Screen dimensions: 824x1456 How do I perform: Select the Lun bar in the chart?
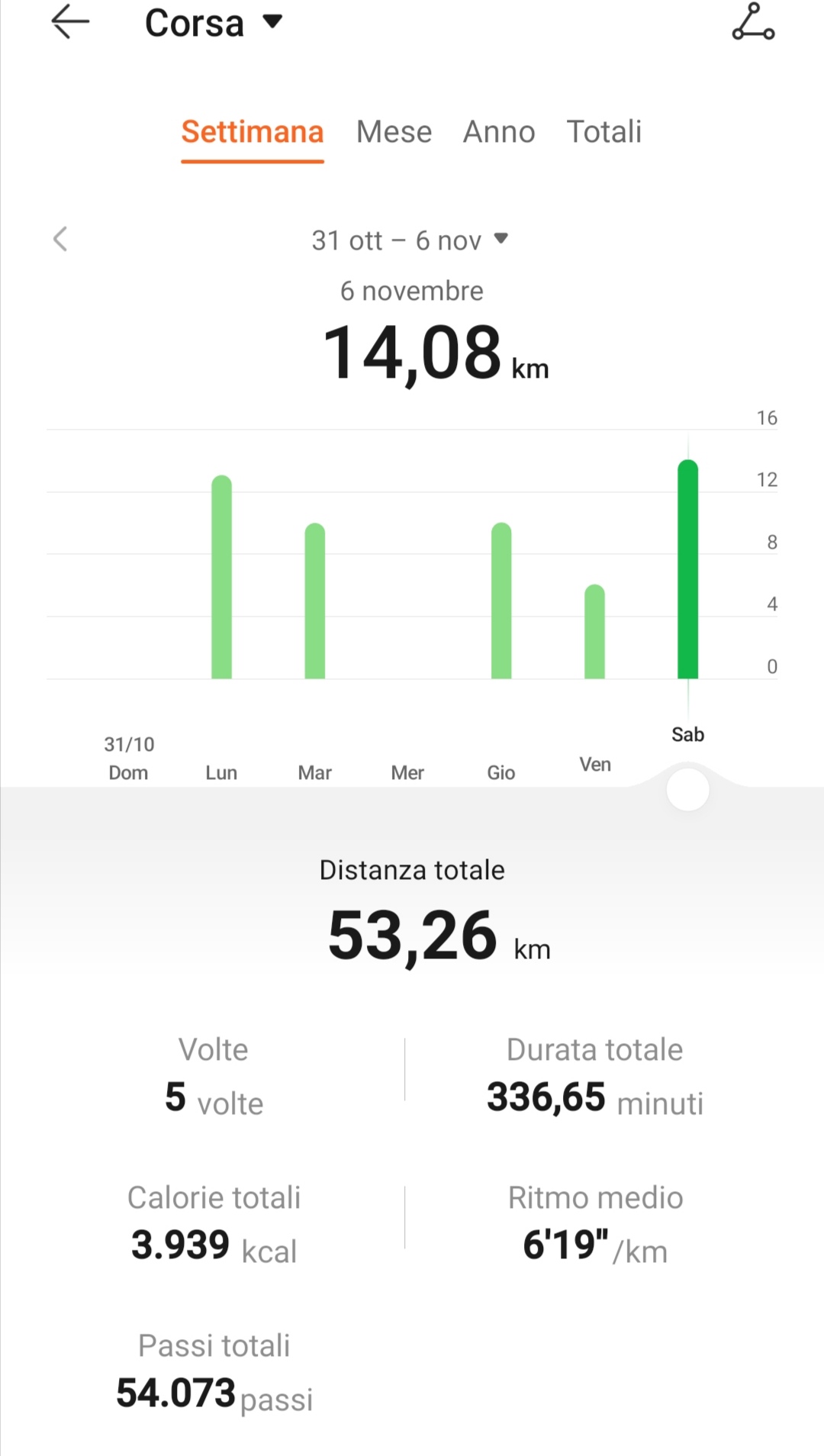(221, 578)
